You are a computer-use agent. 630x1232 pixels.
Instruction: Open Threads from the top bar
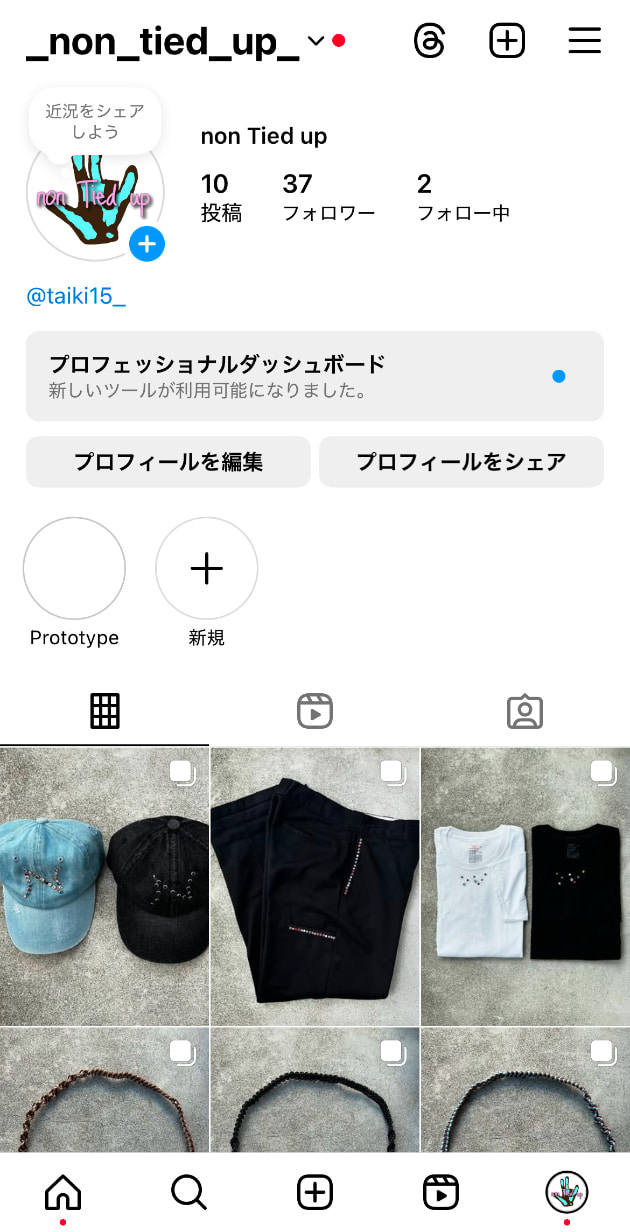(429, 41)
